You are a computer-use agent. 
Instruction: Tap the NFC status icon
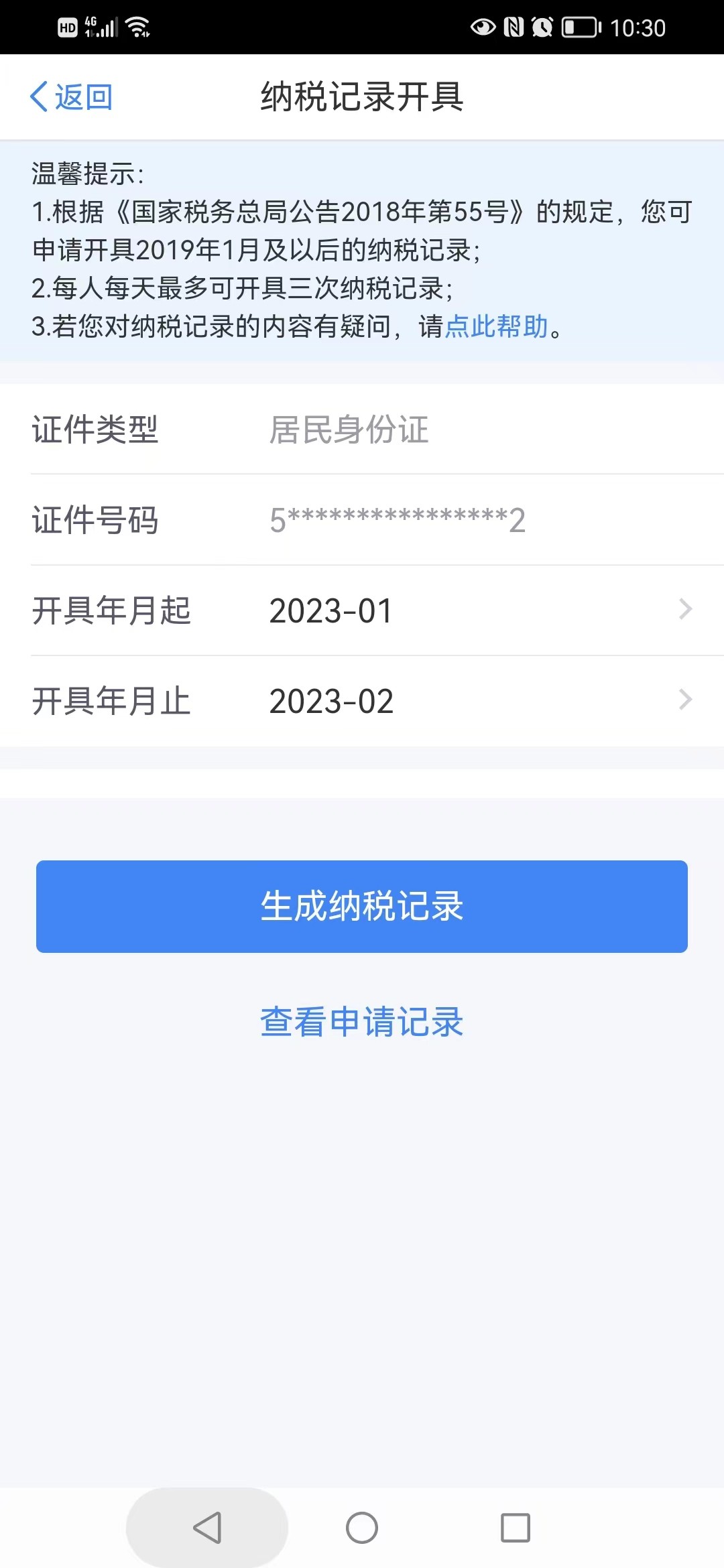pyautogui.click(x=512, y=28)
